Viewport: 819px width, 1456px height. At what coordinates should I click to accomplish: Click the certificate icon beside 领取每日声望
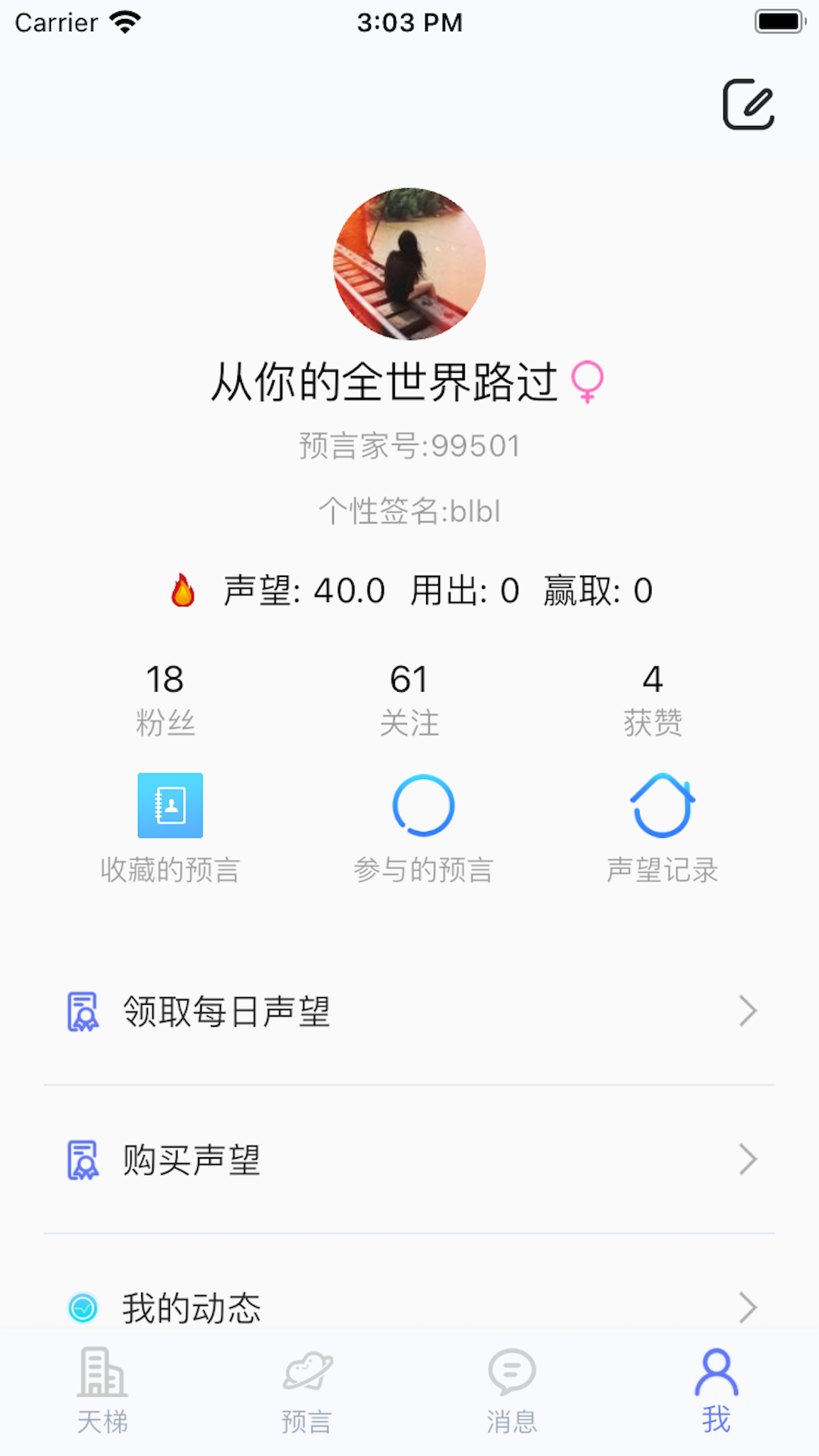[82, 1011]
